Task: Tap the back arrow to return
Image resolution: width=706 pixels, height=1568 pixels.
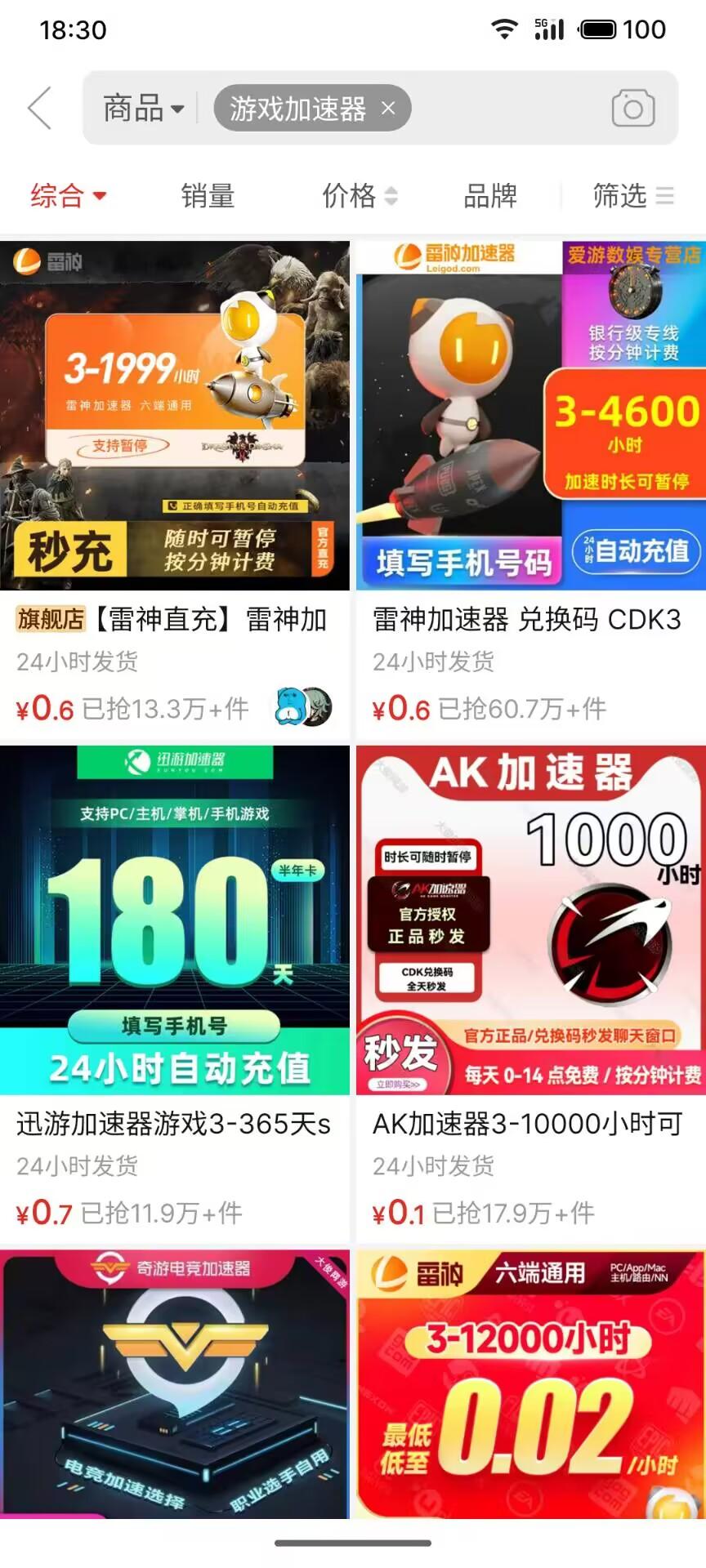Action: pos(39,107)
